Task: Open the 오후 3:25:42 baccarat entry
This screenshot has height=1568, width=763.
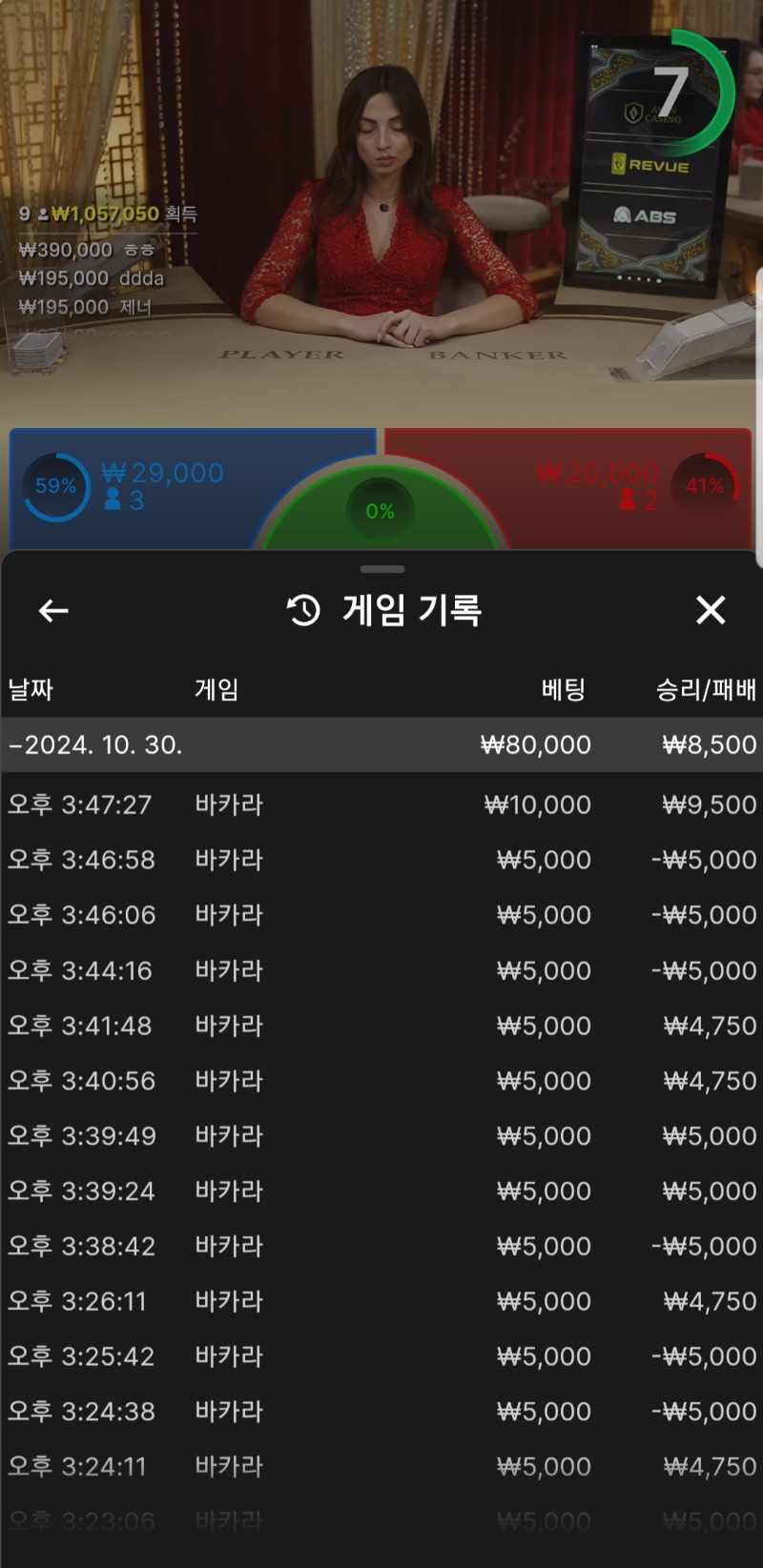Action: coord(381,1356)
